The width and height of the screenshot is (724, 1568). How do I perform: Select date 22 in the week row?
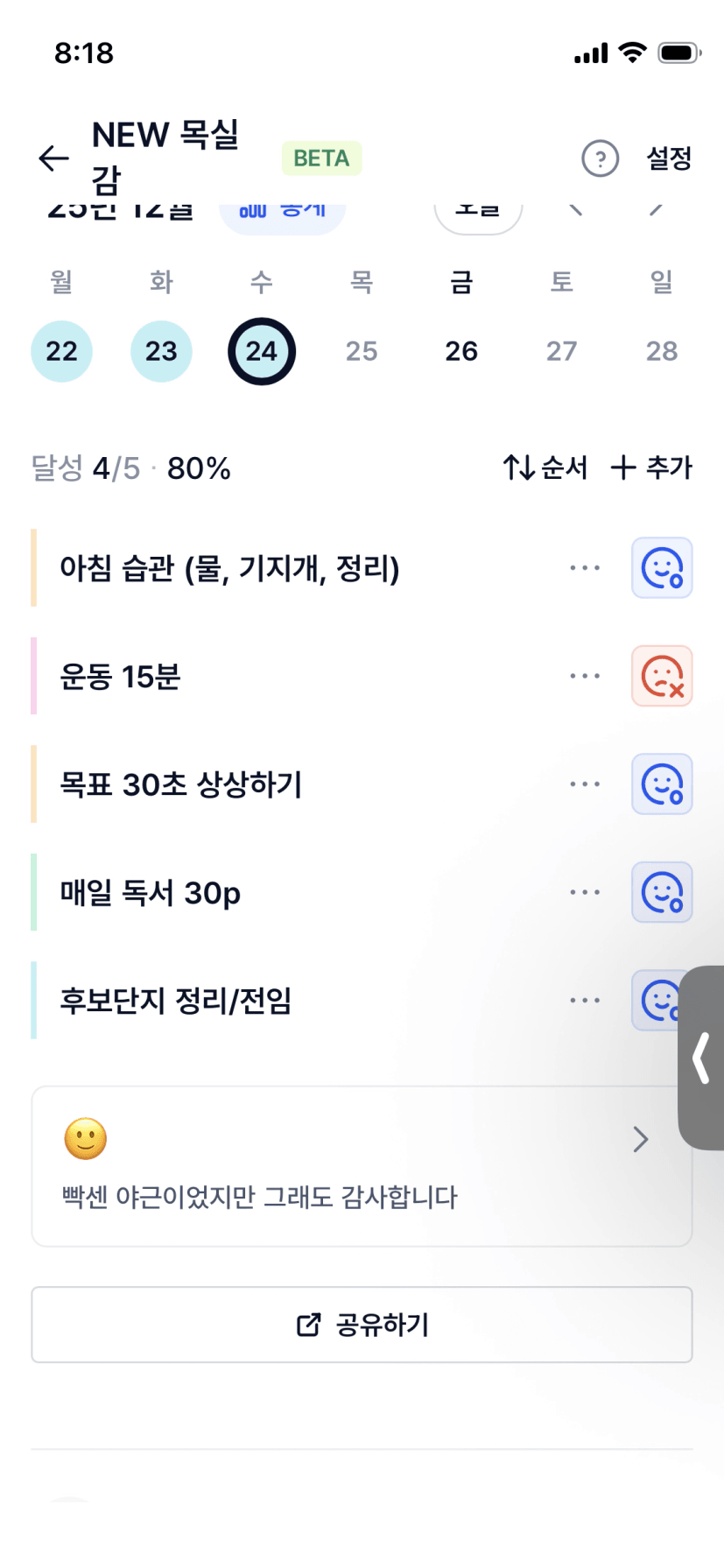[61, 351]
